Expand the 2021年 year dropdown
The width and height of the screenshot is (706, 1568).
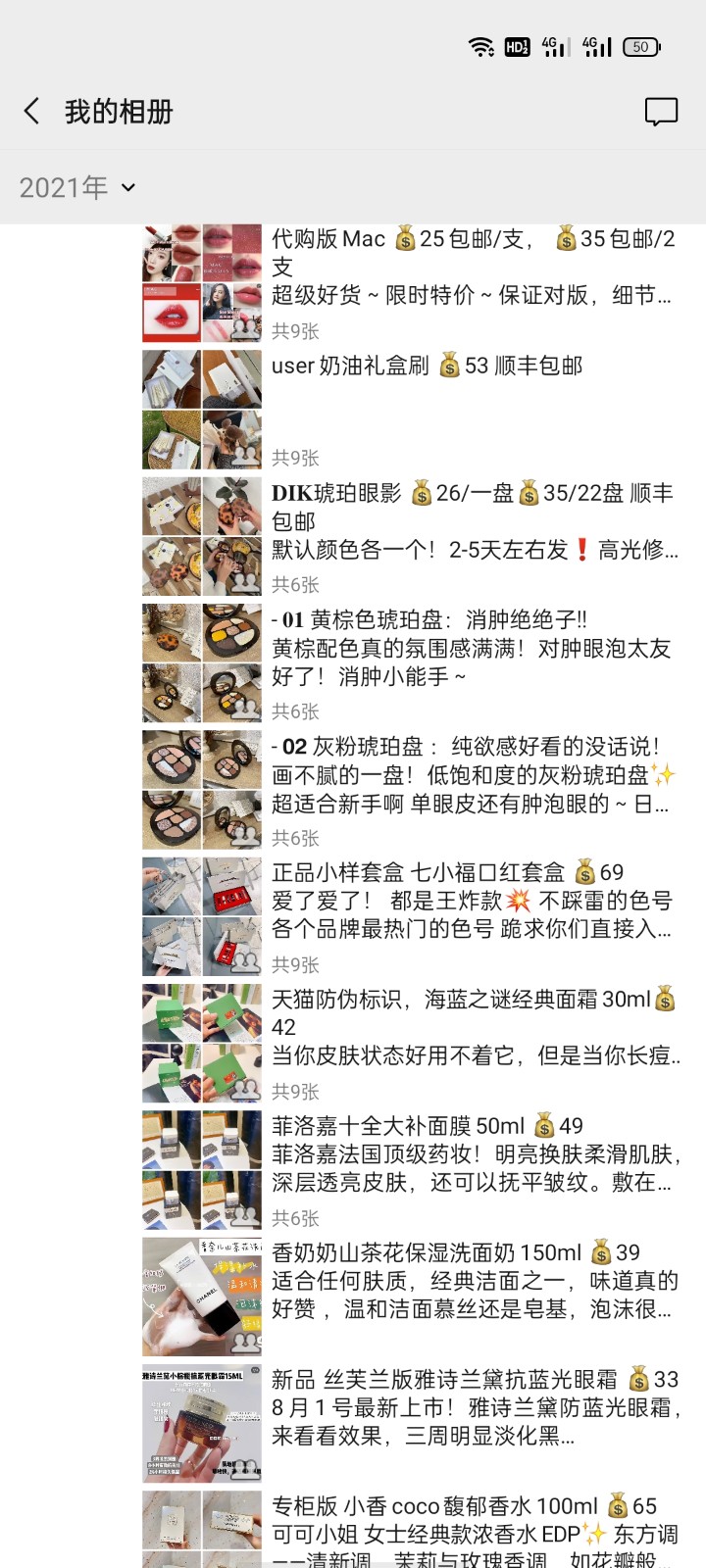coord(77,187)
